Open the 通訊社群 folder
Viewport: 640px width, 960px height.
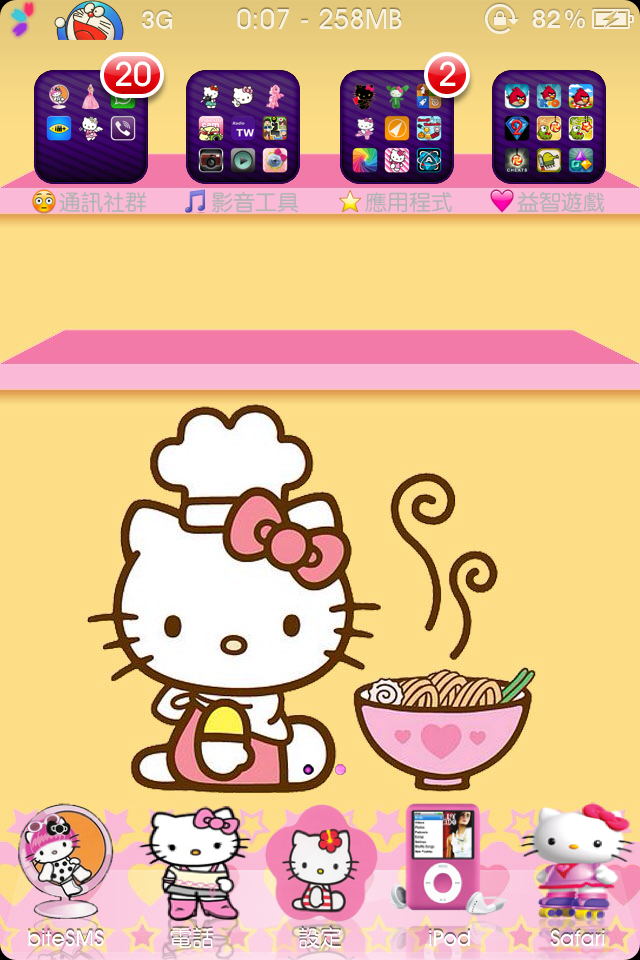(91, 127)
